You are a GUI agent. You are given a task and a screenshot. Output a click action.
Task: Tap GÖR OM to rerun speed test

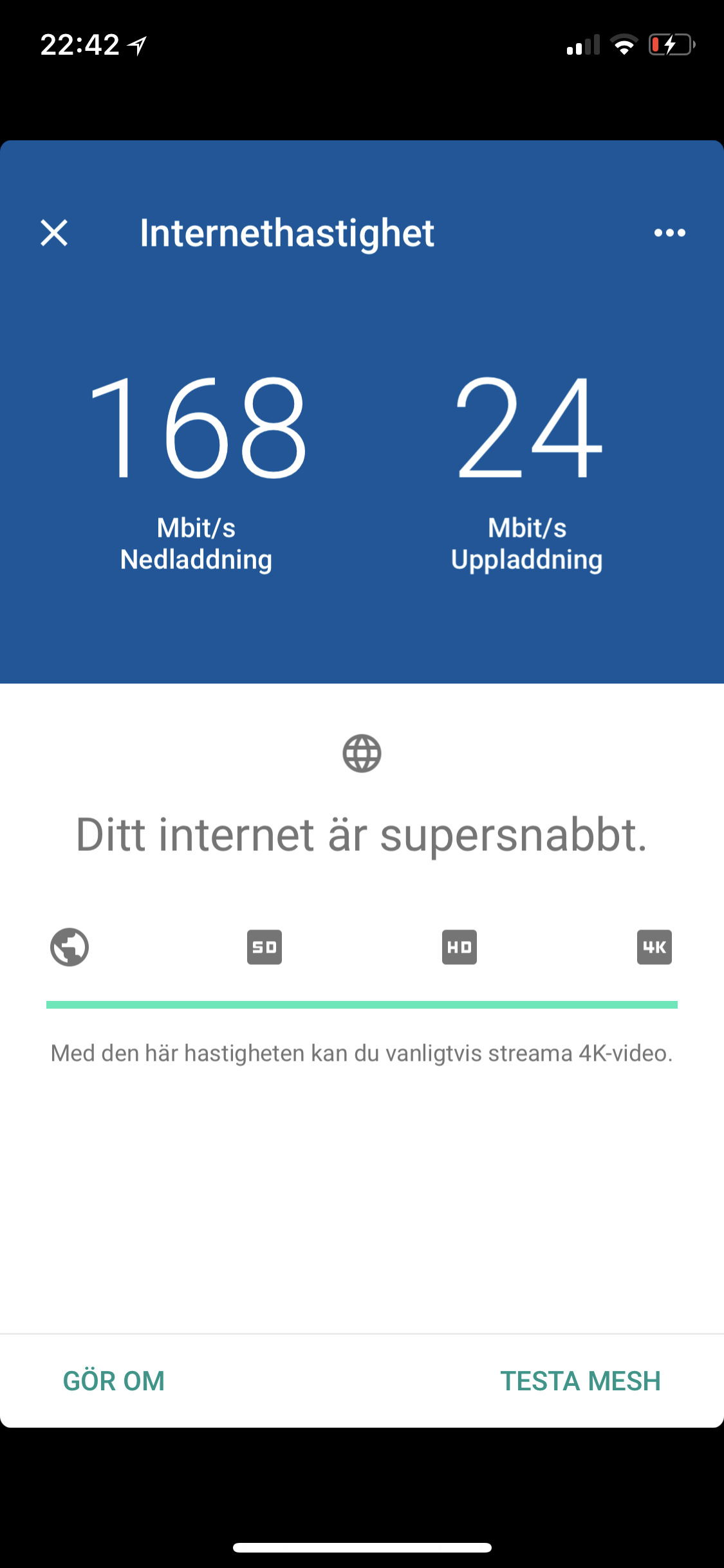(x=114, y=1380)
